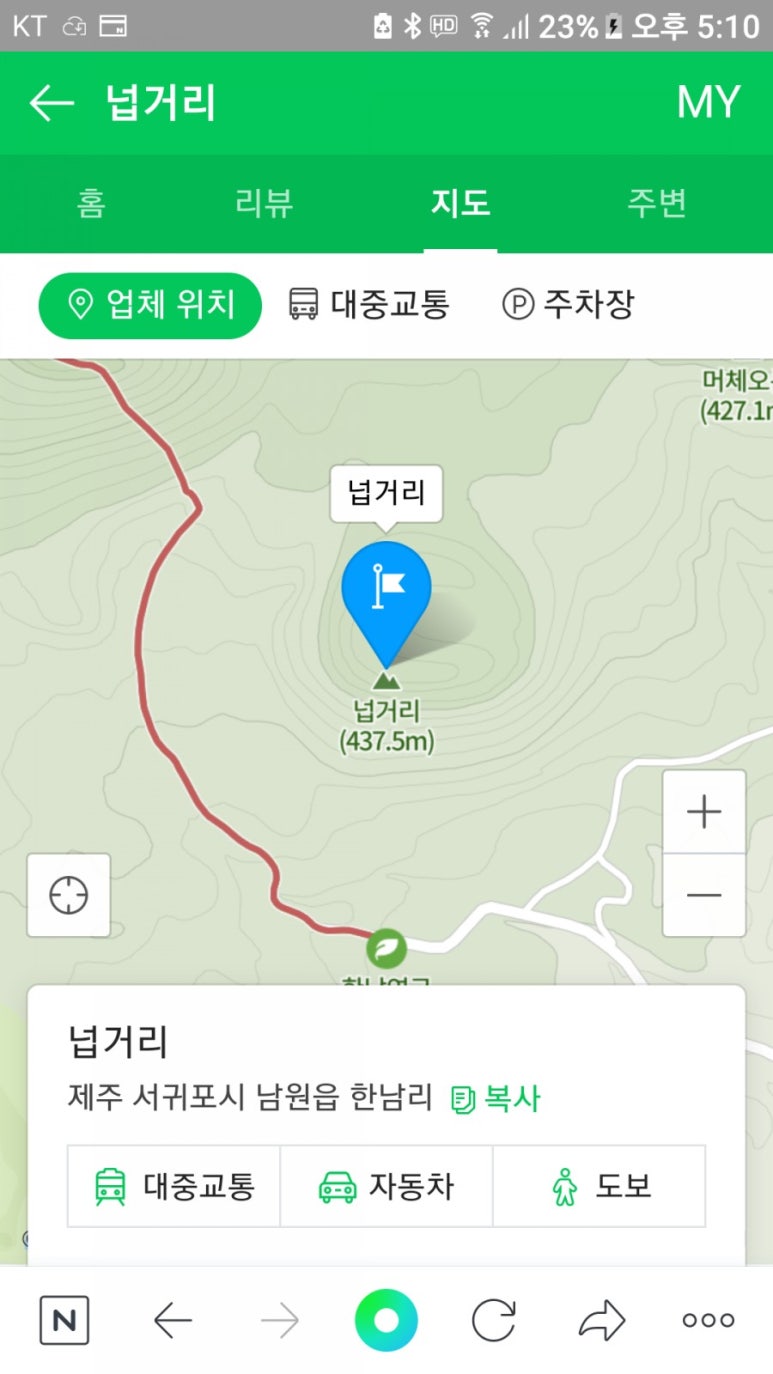The image size is (773, 1374).
Task: Select the 업체 위치 chip
Action: tap(150, 305)
